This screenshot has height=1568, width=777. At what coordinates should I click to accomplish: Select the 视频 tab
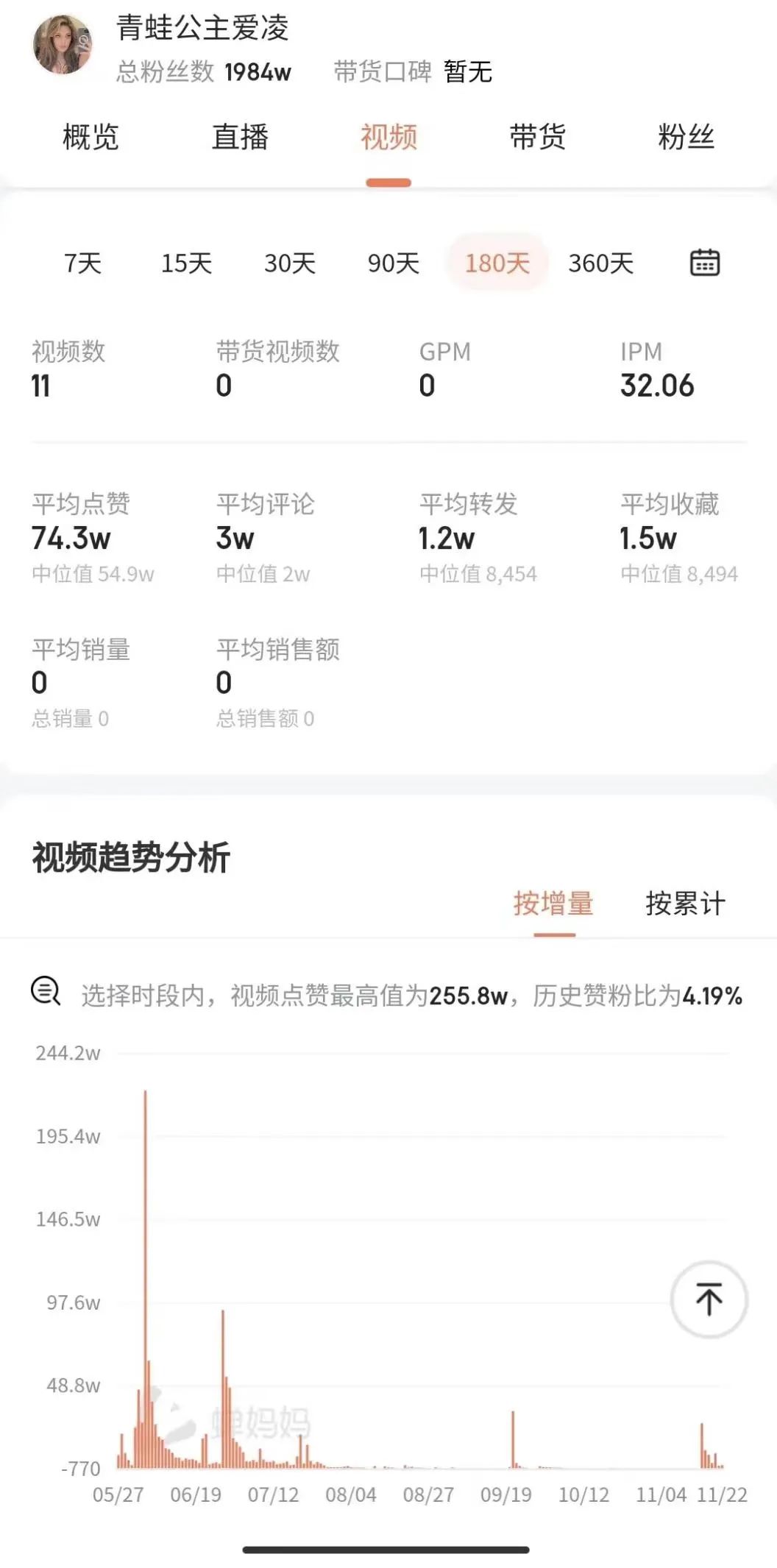pyautogui.click(x=388, y=138)
